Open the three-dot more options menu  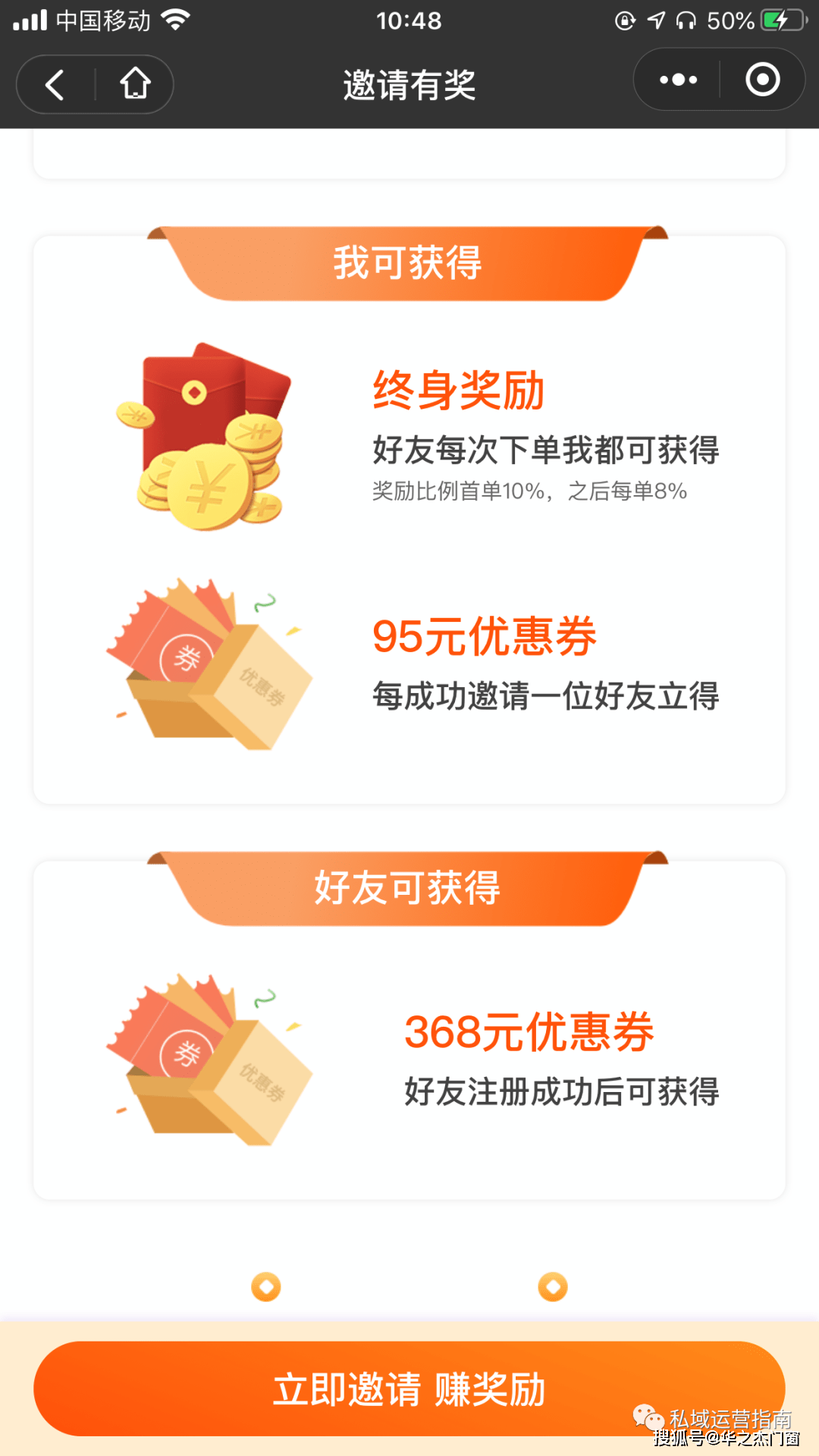[x=678, y=80]
